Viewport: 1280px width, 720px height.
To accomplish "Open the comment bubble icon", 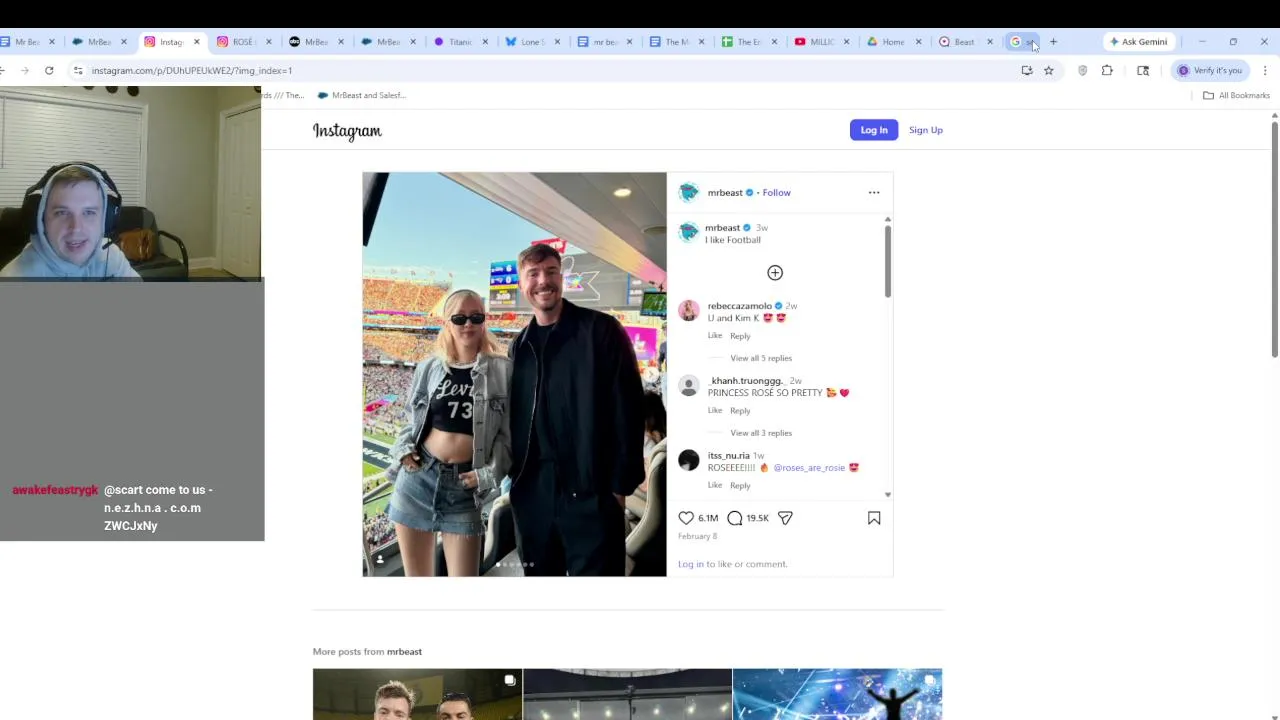I will pyautogui.click(x=735, y=518).
